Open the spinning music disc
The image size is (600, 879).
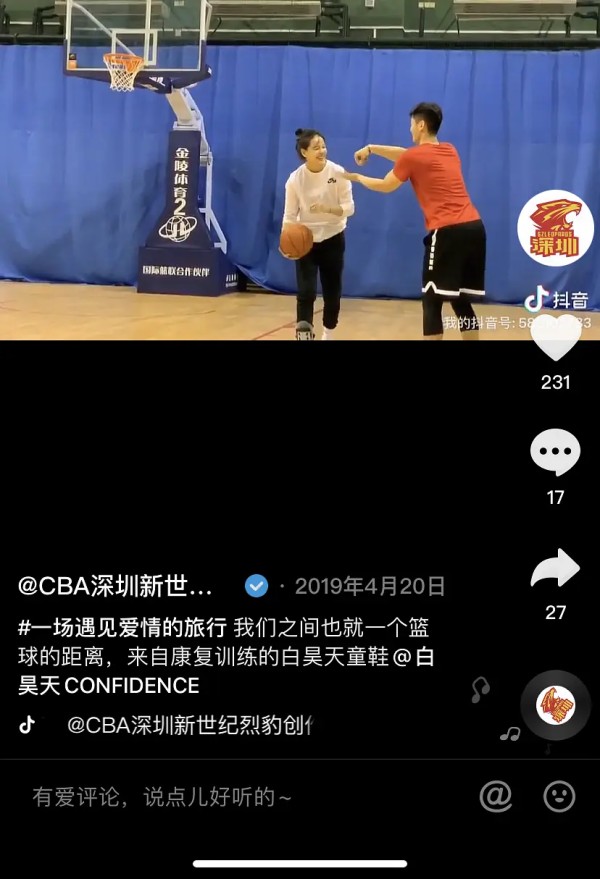click(555, 705)
